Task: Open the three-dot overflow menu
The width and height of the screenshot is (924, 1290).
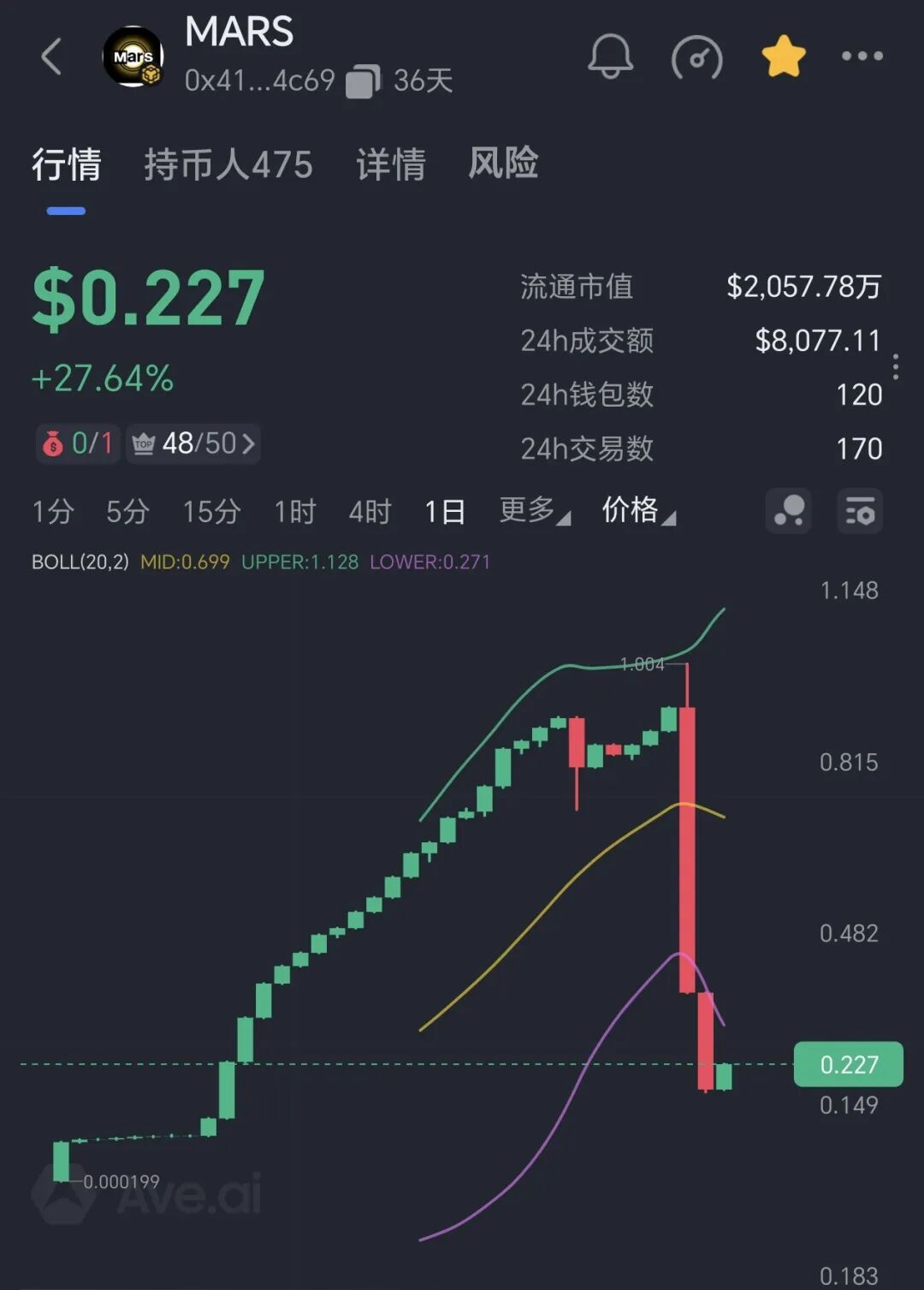Action: click(862, 56)
